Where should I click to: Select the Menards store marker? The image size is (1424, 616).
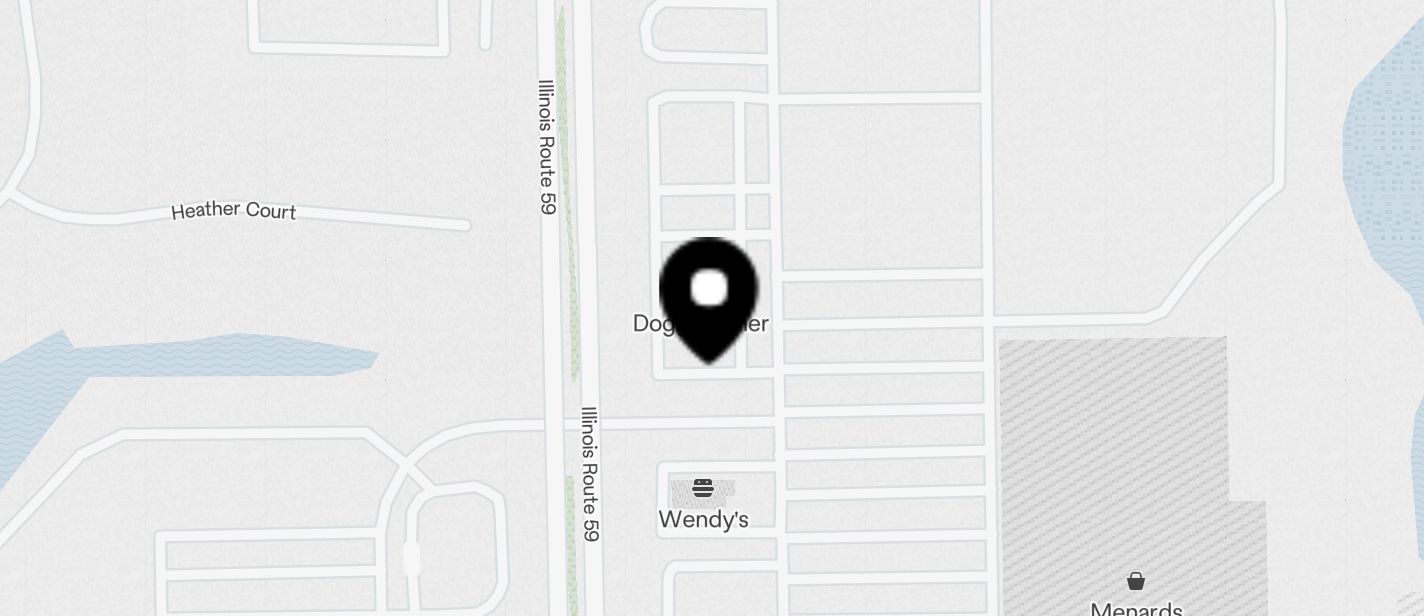pyautogui.click(x=1136, y=581)
